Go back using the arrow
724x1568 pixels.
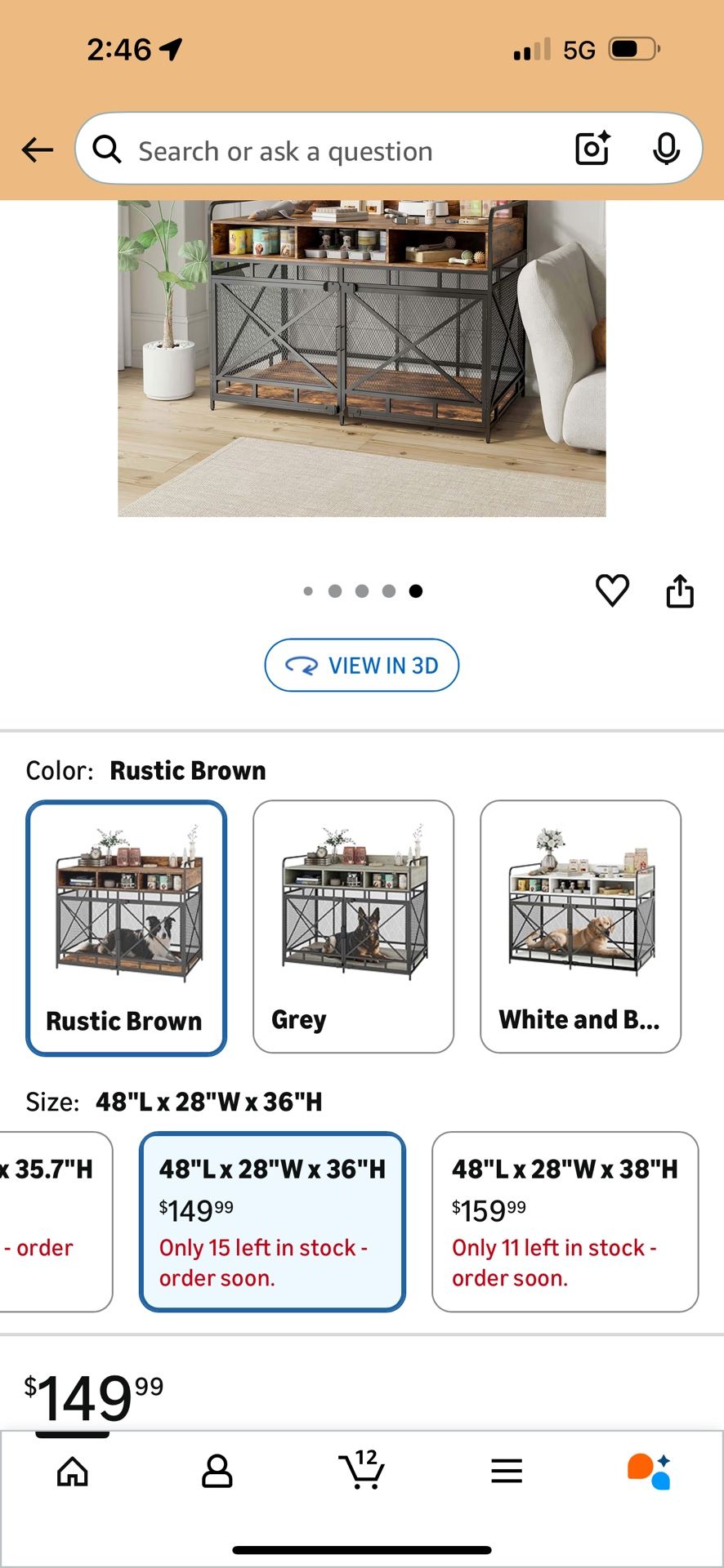[38, 149]
